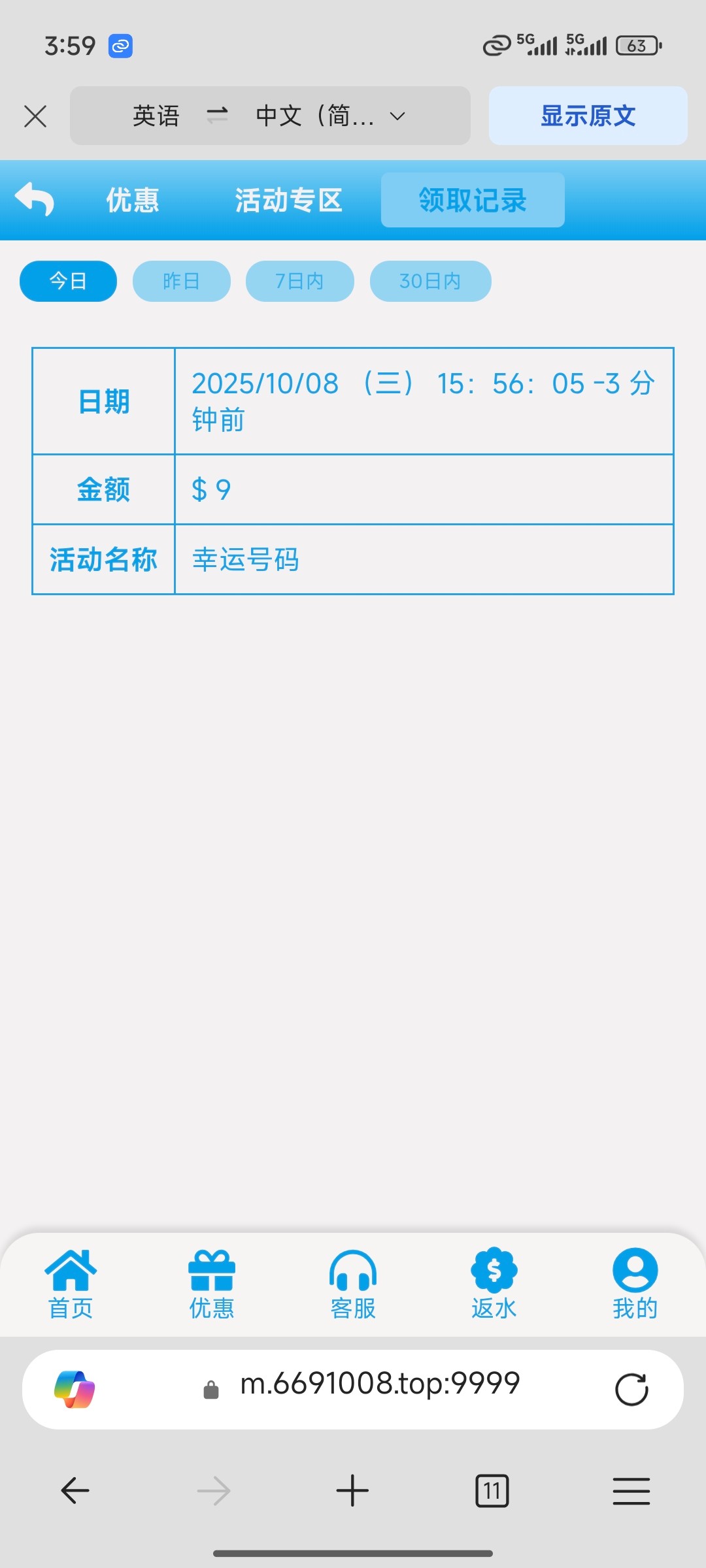Go to 首页 in bottom navigation

click(x=71, y=1284)
